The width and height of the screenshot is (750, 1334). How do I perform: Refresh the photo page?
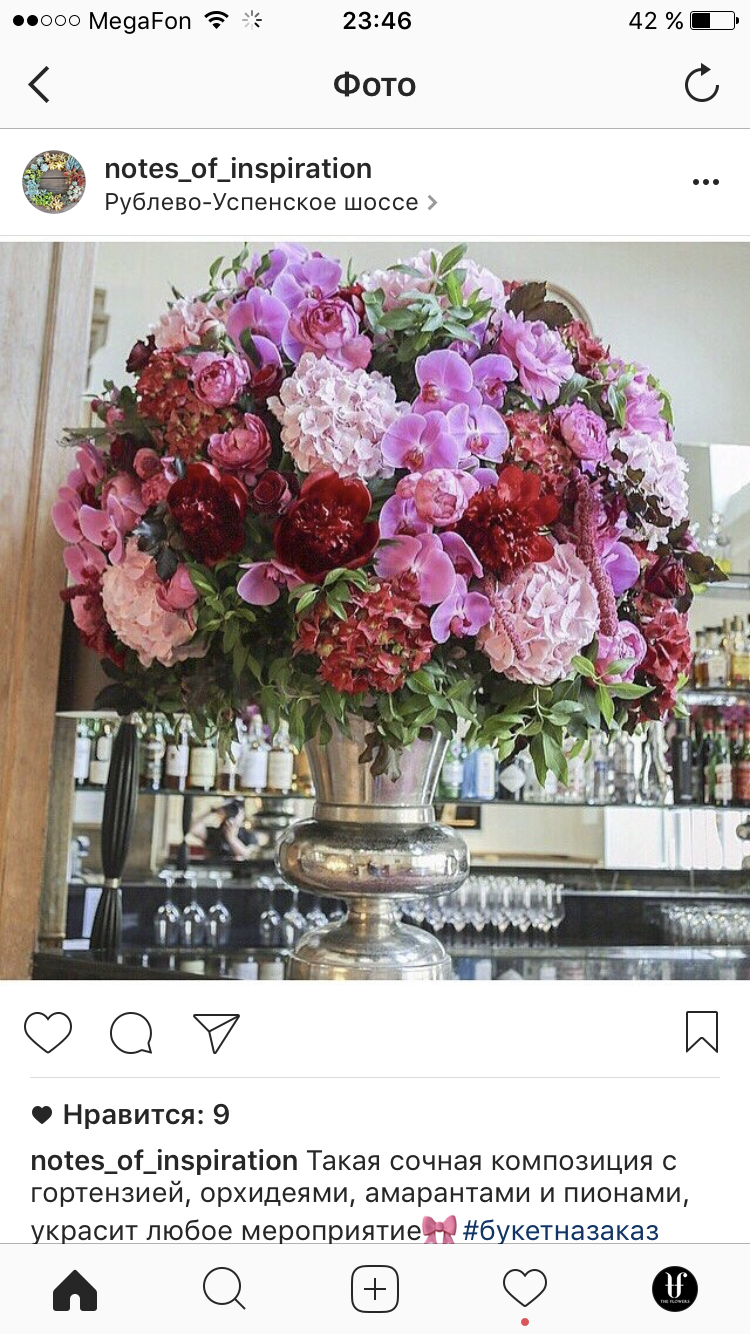click(x=701, y=84)
